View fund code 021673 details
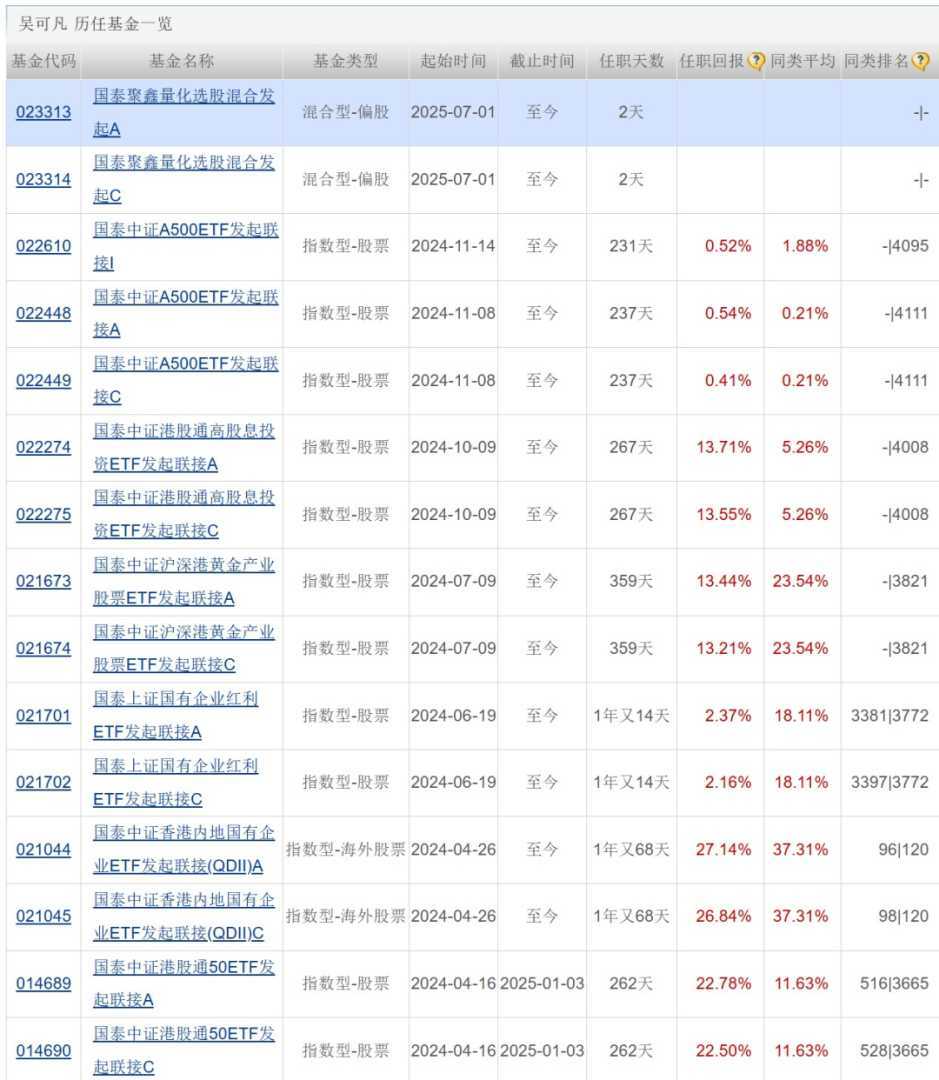Image resolution: width=939 pixels, height=1080 pixels. point(43,581)
